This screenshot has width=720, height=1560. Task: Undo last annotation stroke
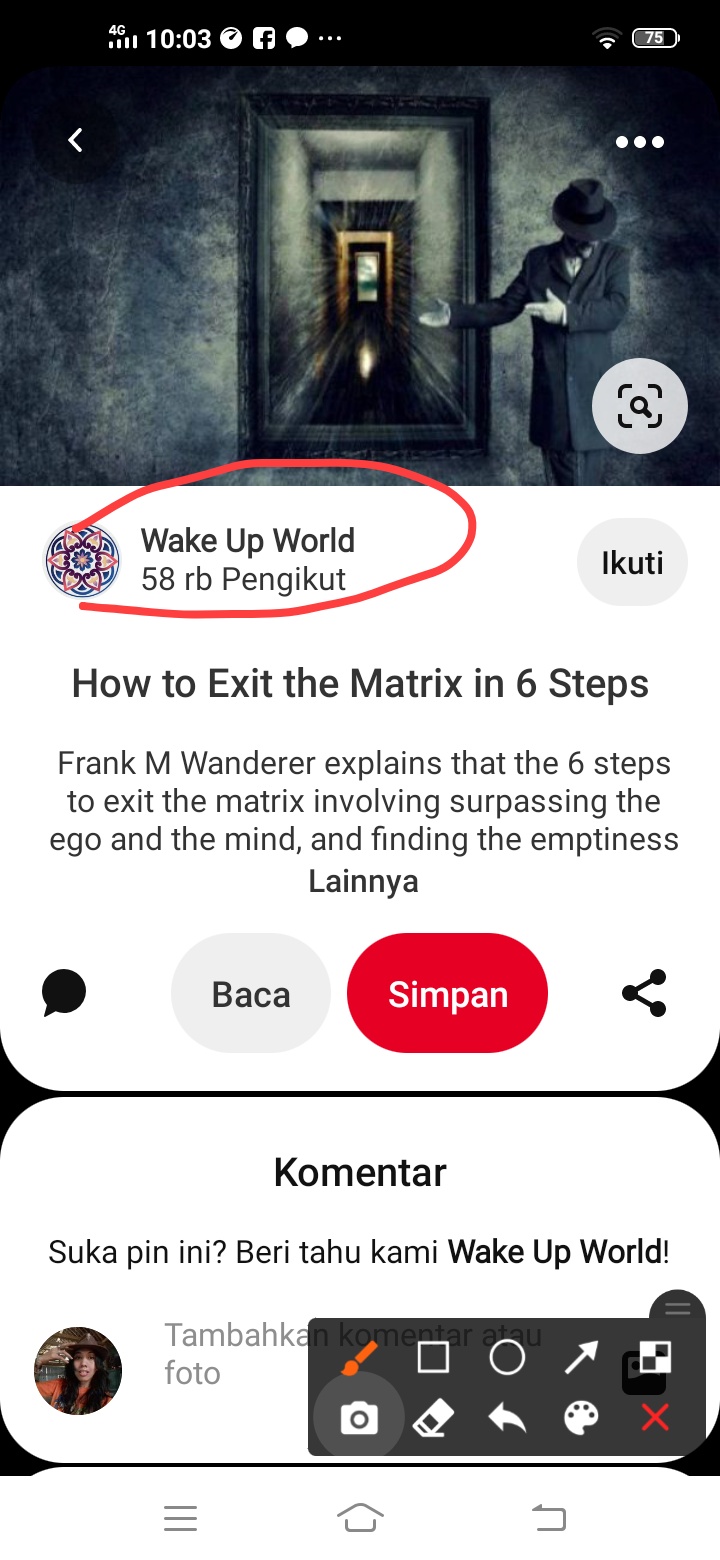point(507,1418)
